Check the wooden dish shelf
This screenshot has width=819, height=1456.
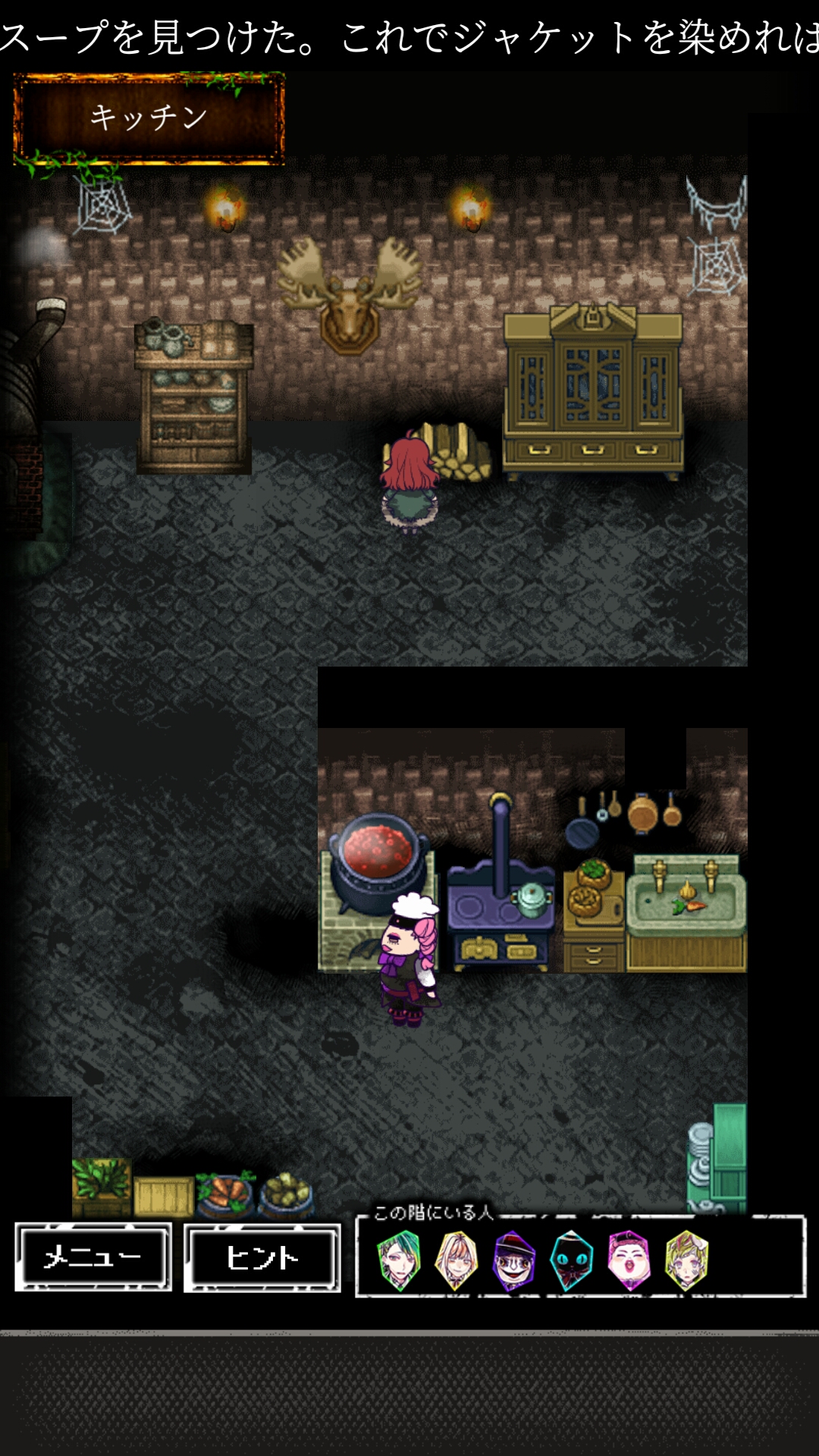point(194,398)
